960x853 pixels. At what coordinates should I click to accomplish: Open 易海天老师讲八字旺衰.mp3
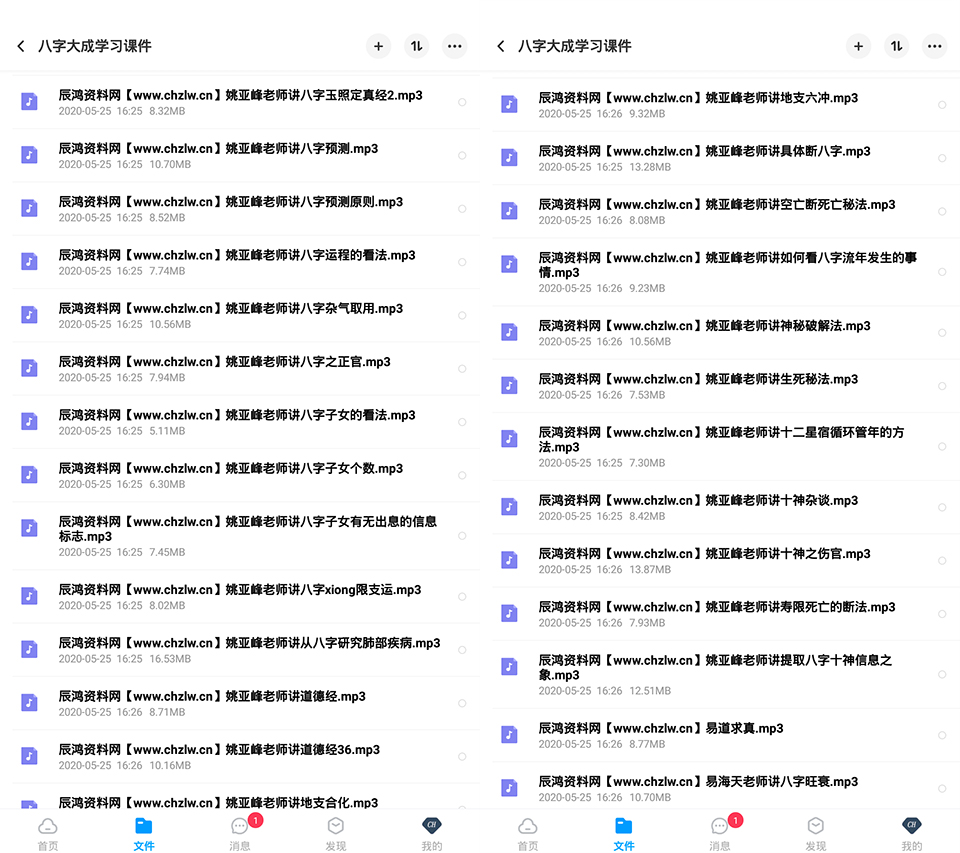pos(726,788)
